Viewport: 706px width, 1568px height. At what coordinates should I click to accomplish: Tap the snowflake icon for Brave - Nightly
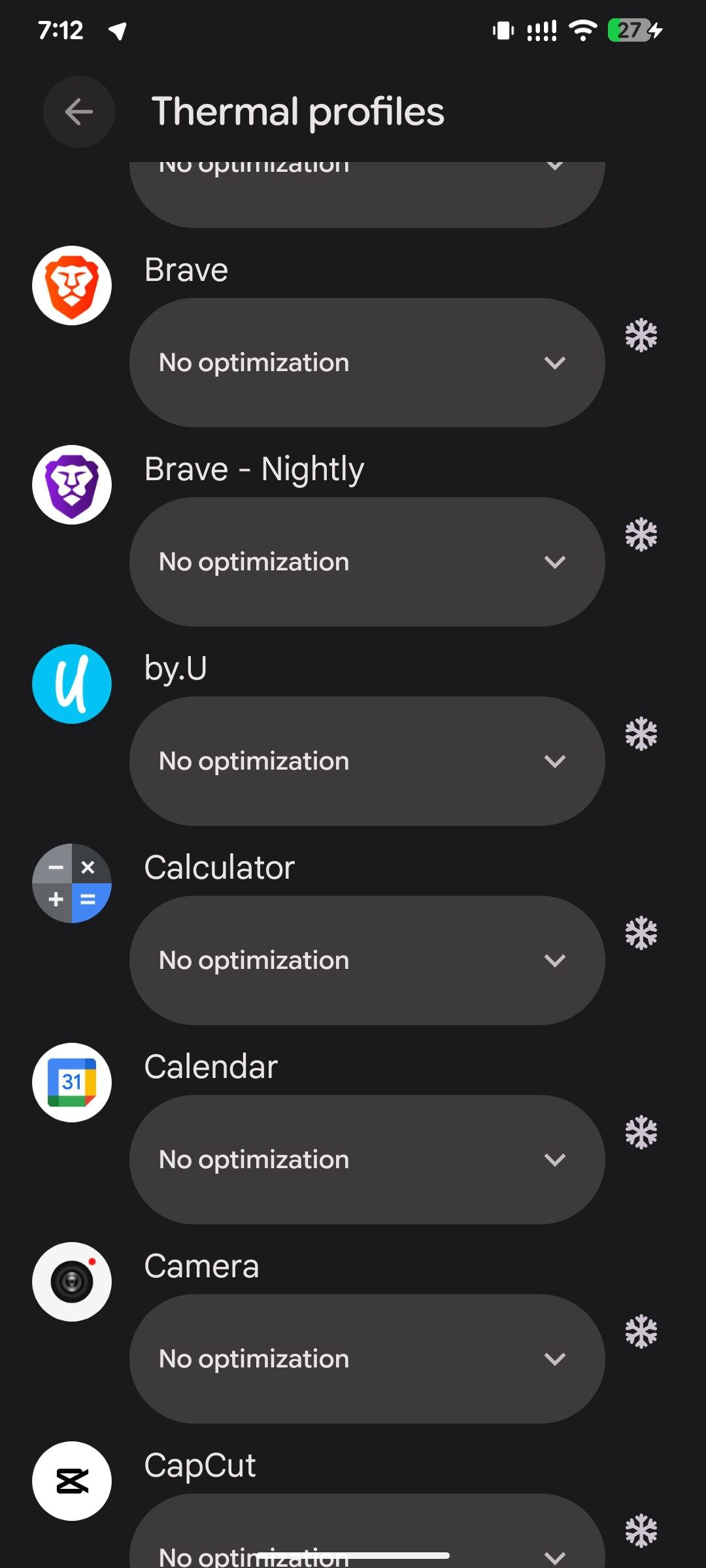(x=641, y=534)
